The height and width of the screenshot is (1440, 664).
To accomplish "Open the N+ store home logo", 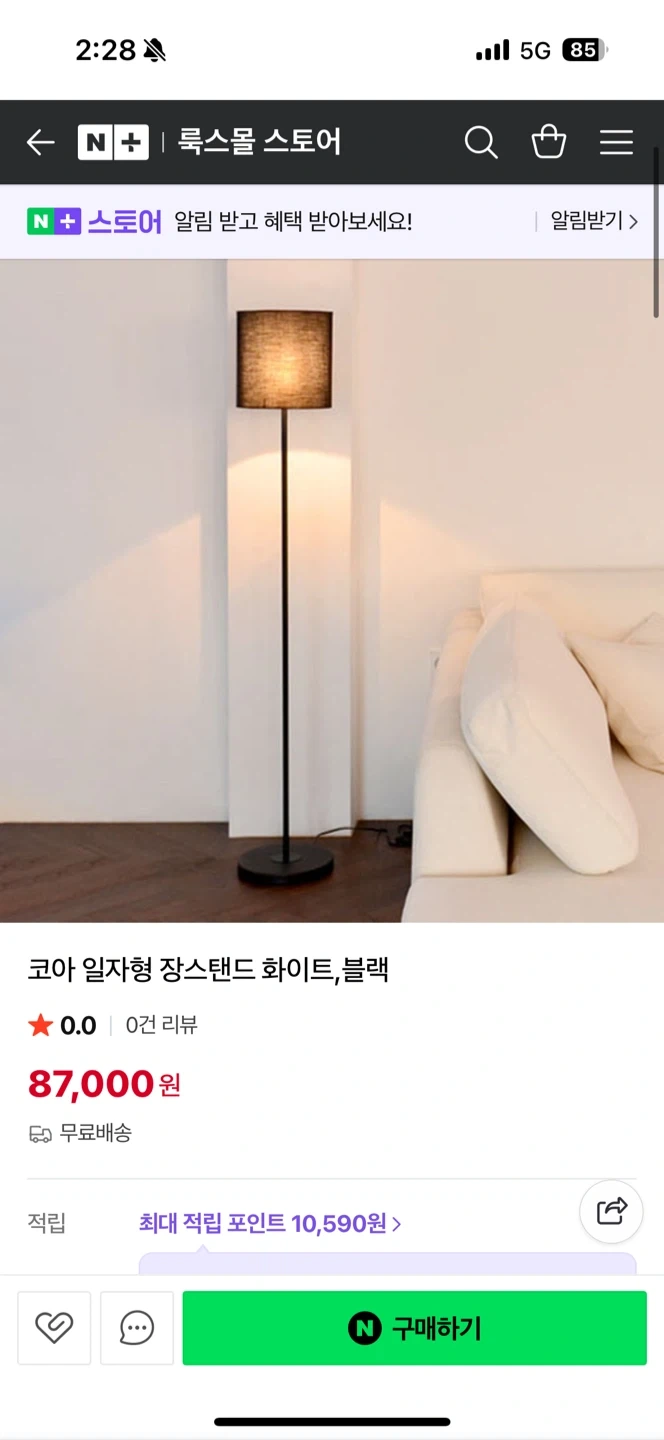I will click(113, 143).
